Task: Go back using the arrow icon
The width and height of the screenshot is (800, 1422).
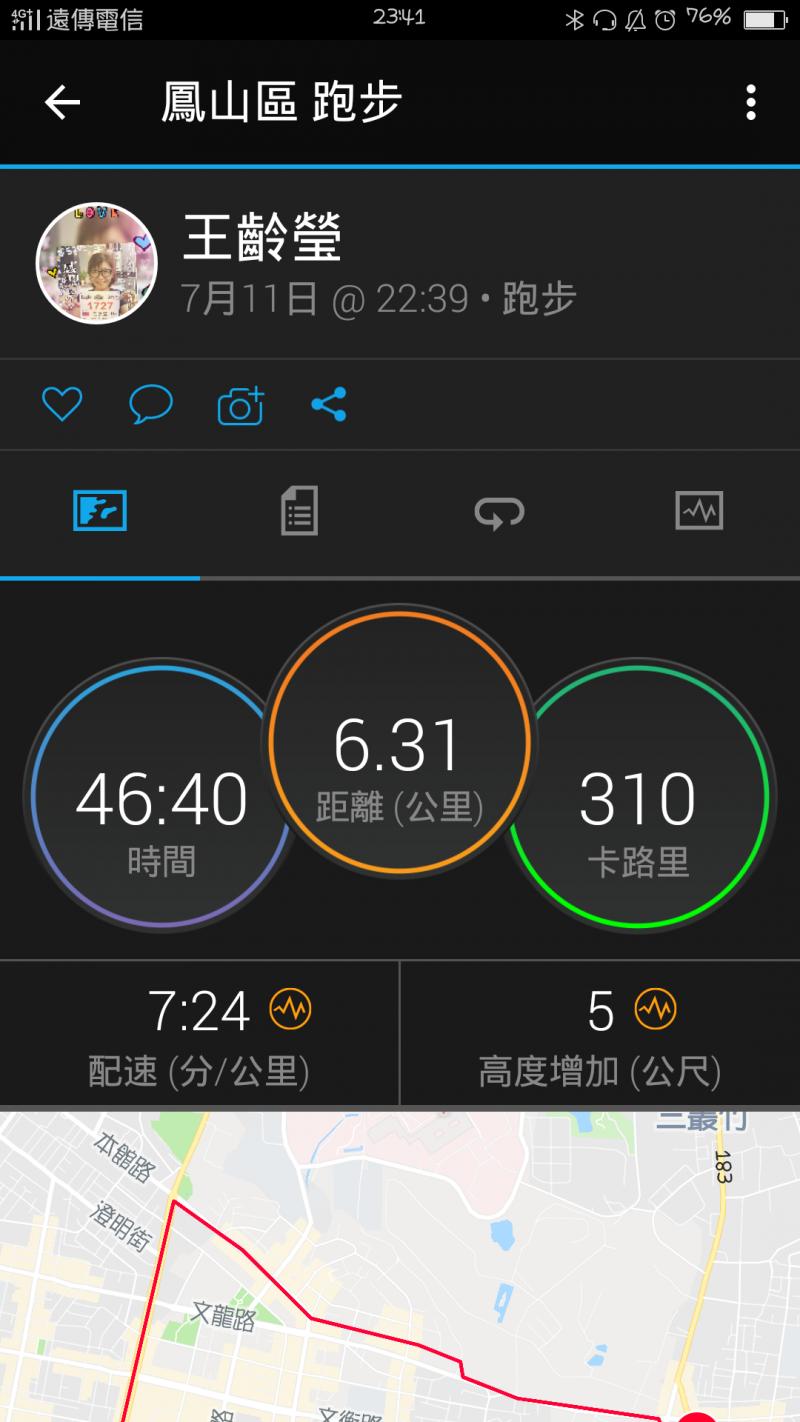Action: [x=62, y=102]
